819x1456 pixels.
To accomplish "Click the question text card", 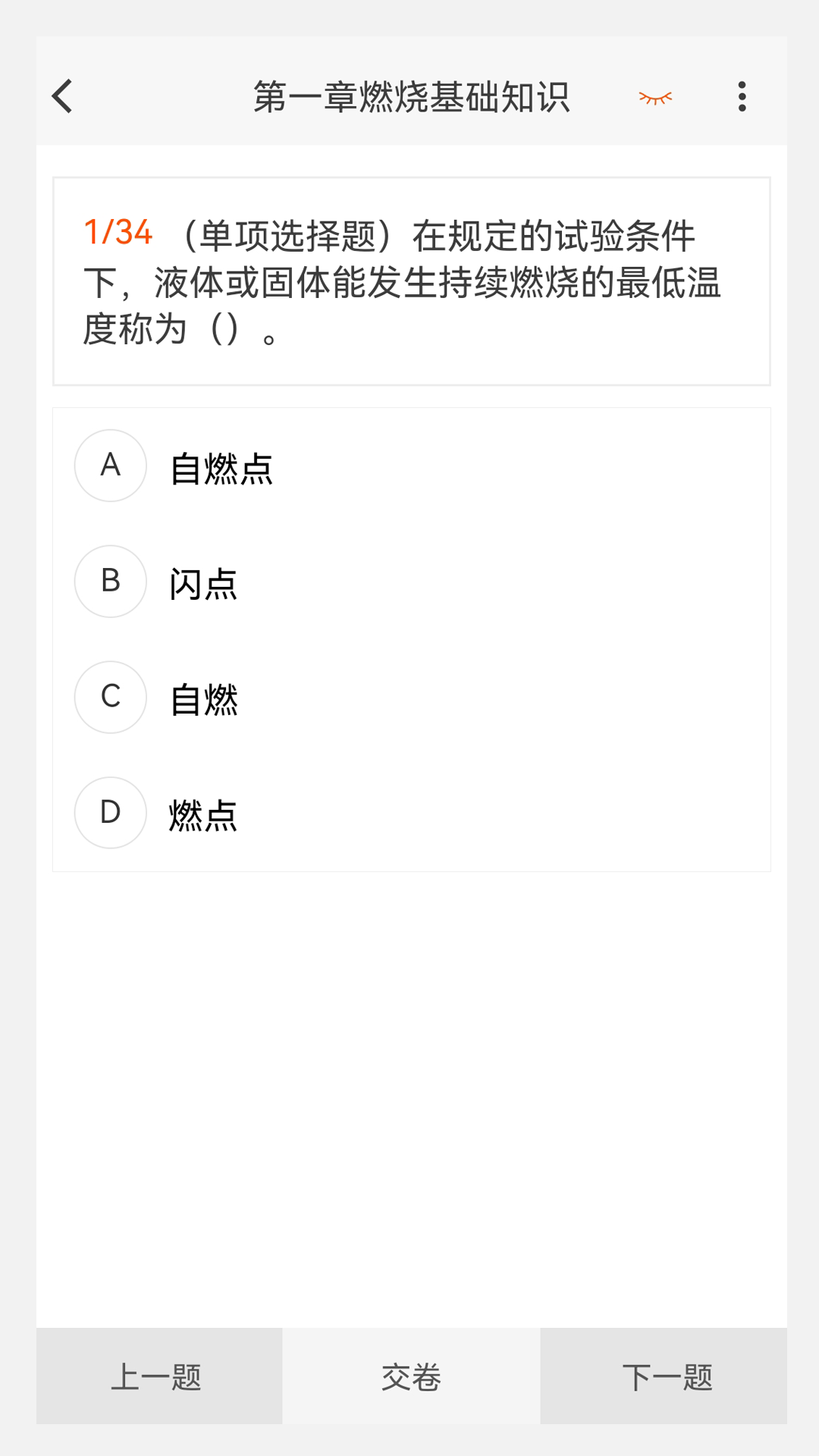I will 409,281.
